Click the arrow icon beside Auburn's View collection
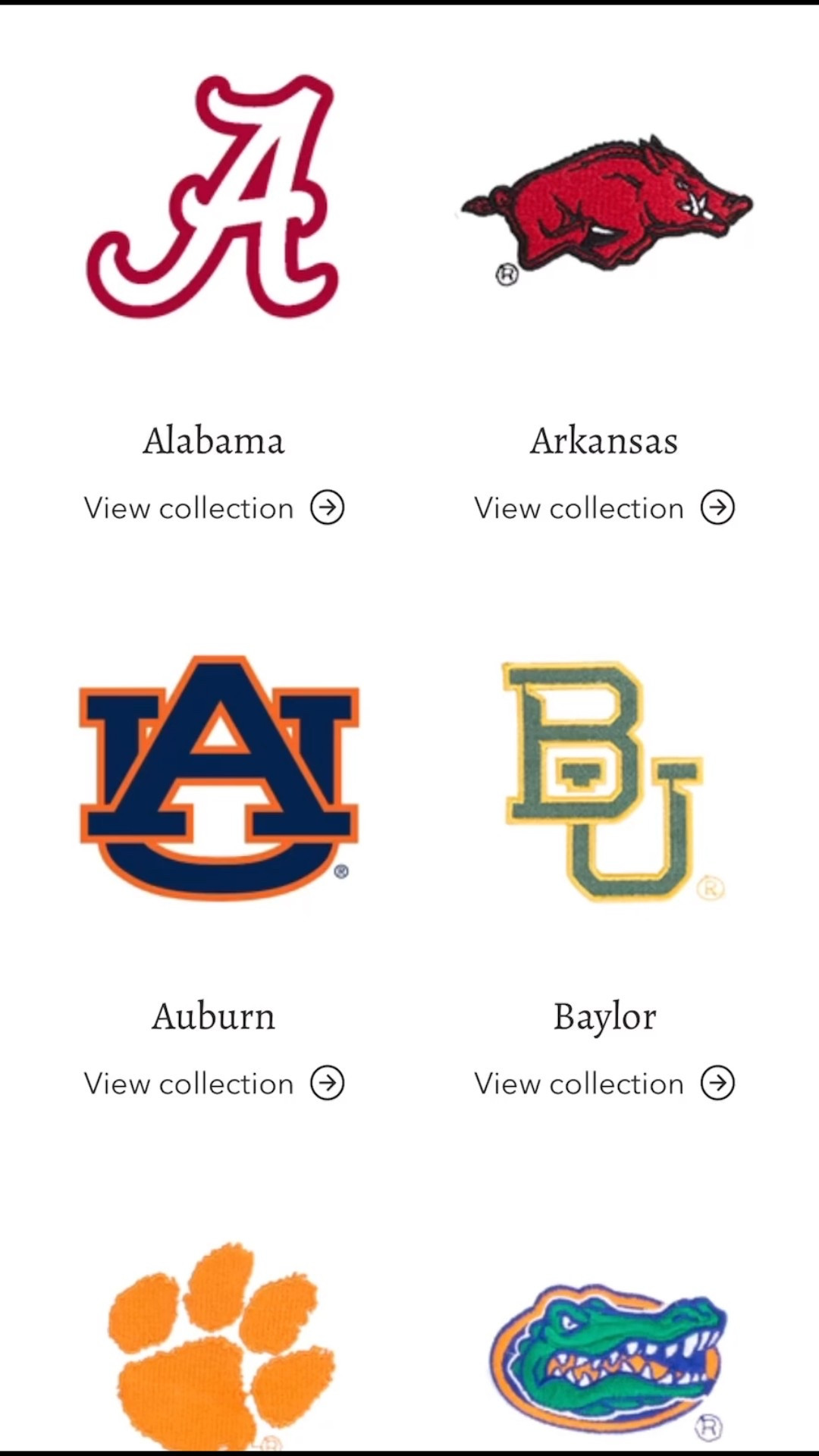Image resolution: width=819 pixels, height=1456 pixels. point(329,1084)
